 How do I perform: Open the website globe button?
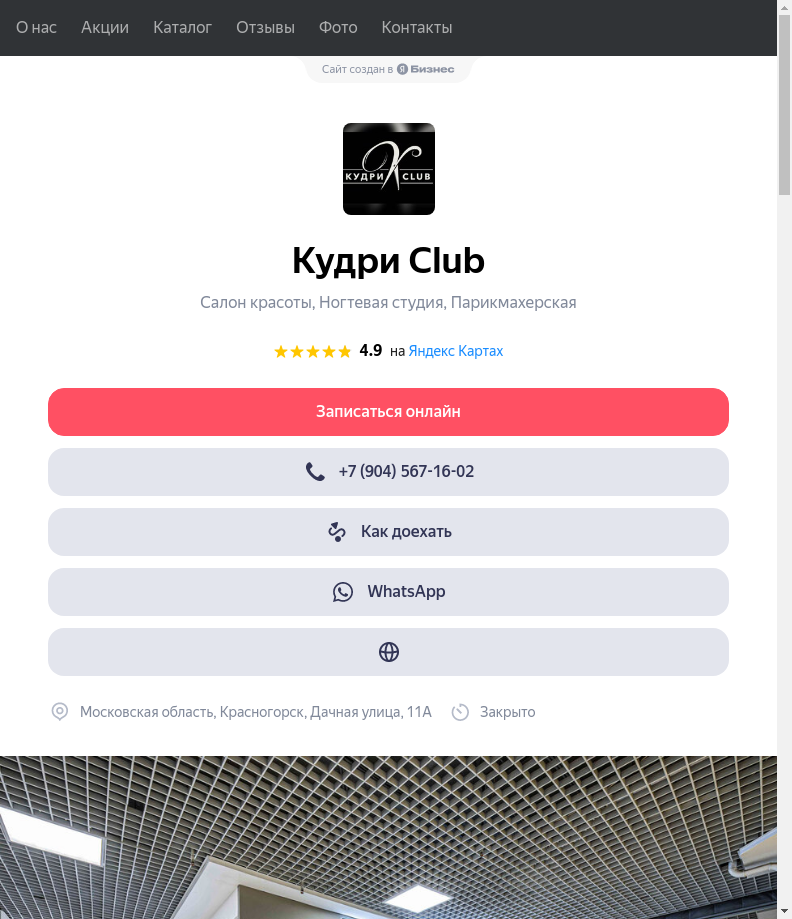[388, 652]
